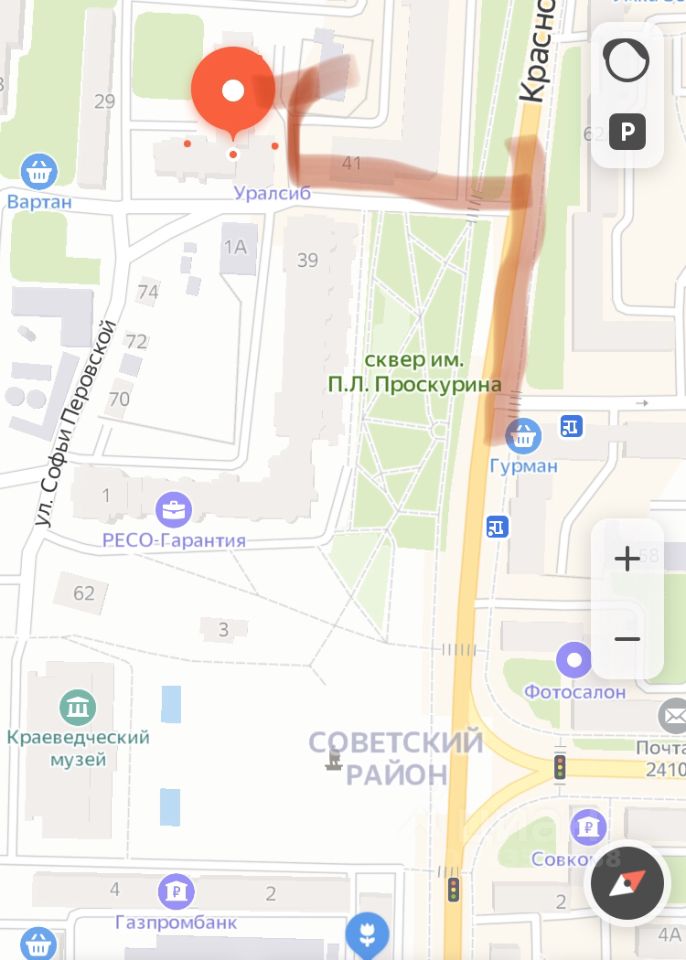
Task: Open РЕСО-Гарантия place marker
Action: coord(173,510)
